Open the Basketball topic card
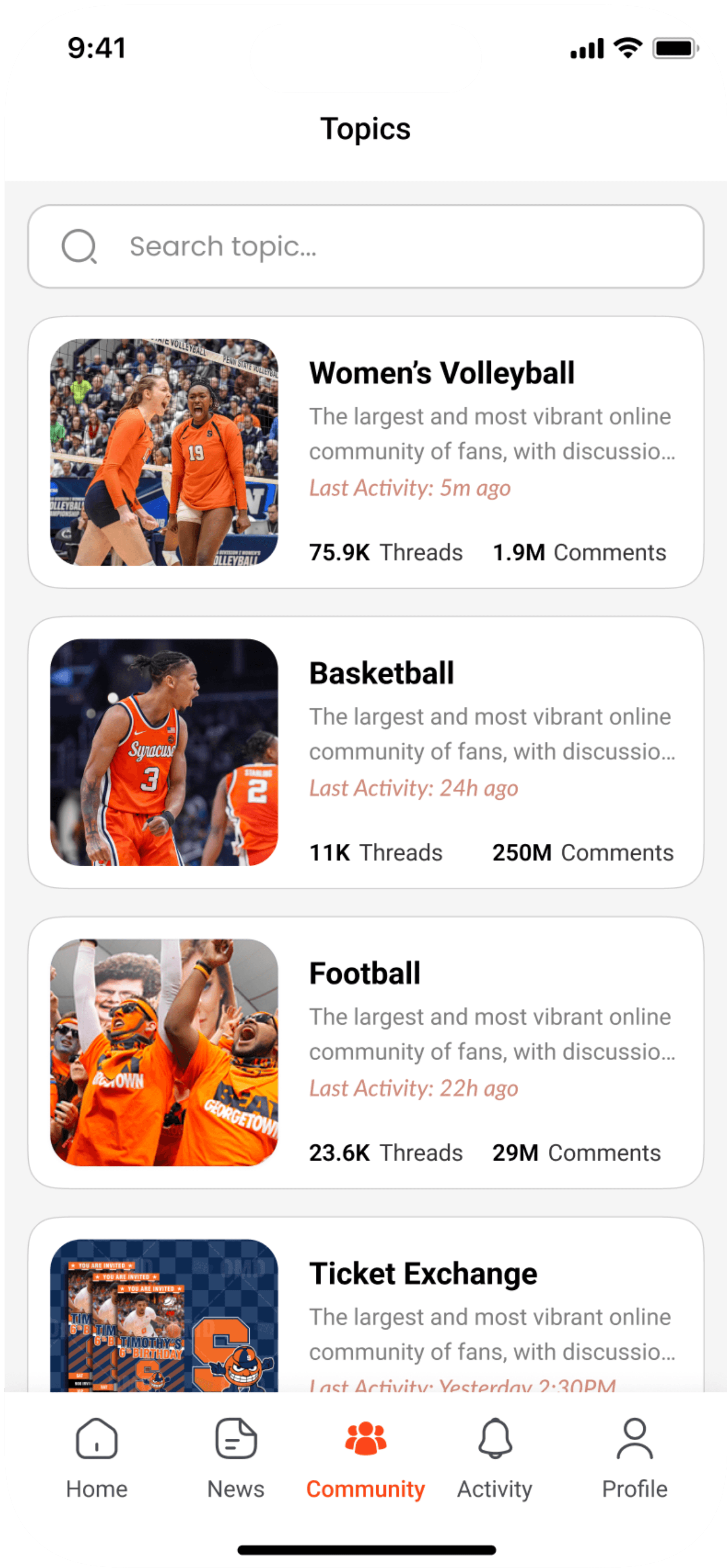 tap(381, 673)
